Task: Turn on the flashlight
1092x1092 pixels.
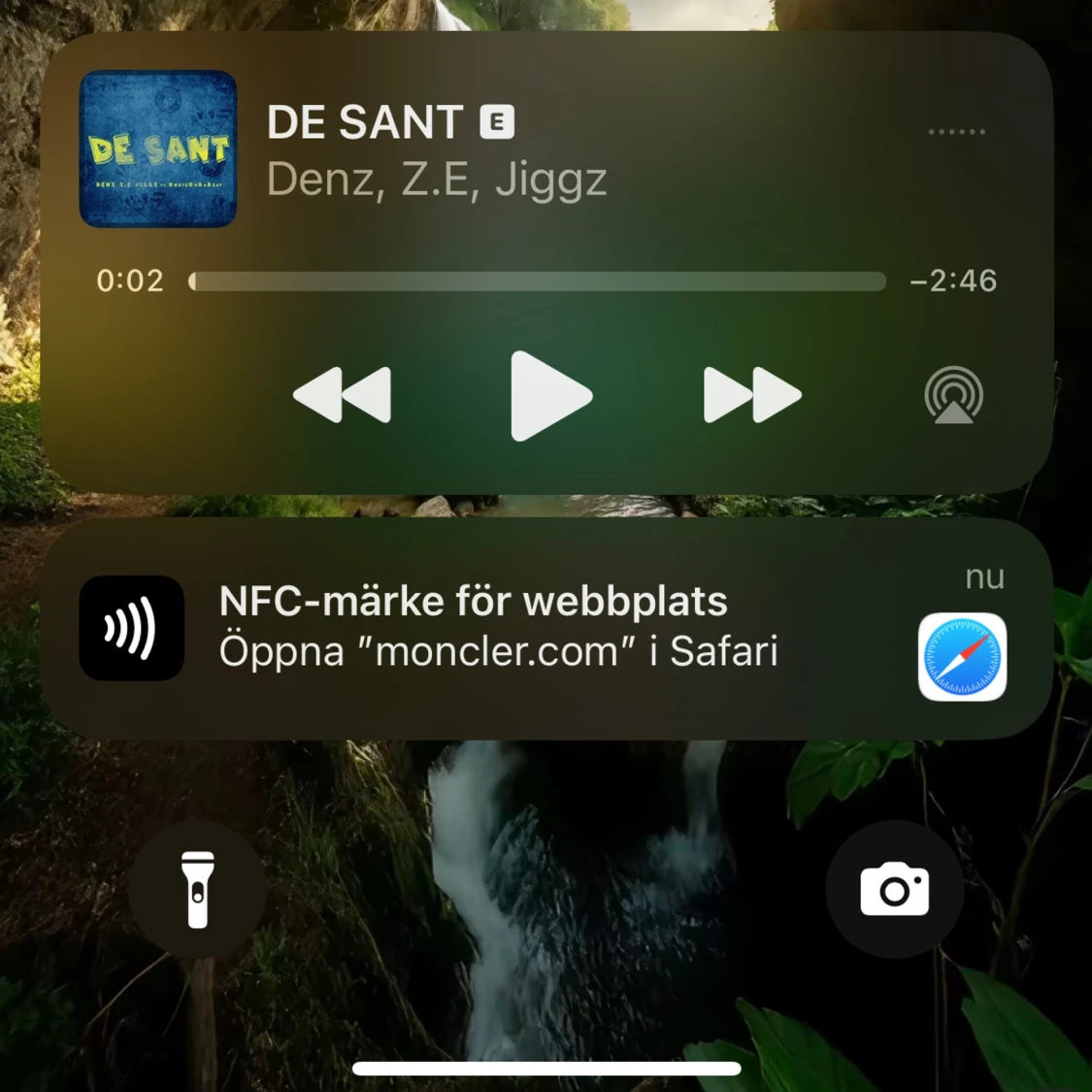Action: point(197,889)
